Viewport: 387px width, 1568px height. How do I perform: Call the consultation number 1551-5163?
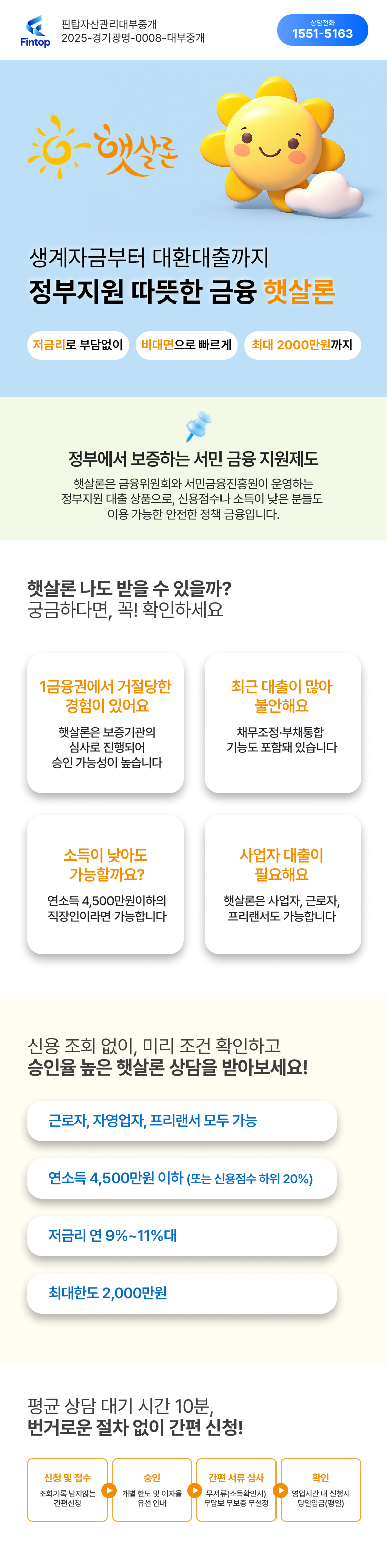tap(322, 30)
